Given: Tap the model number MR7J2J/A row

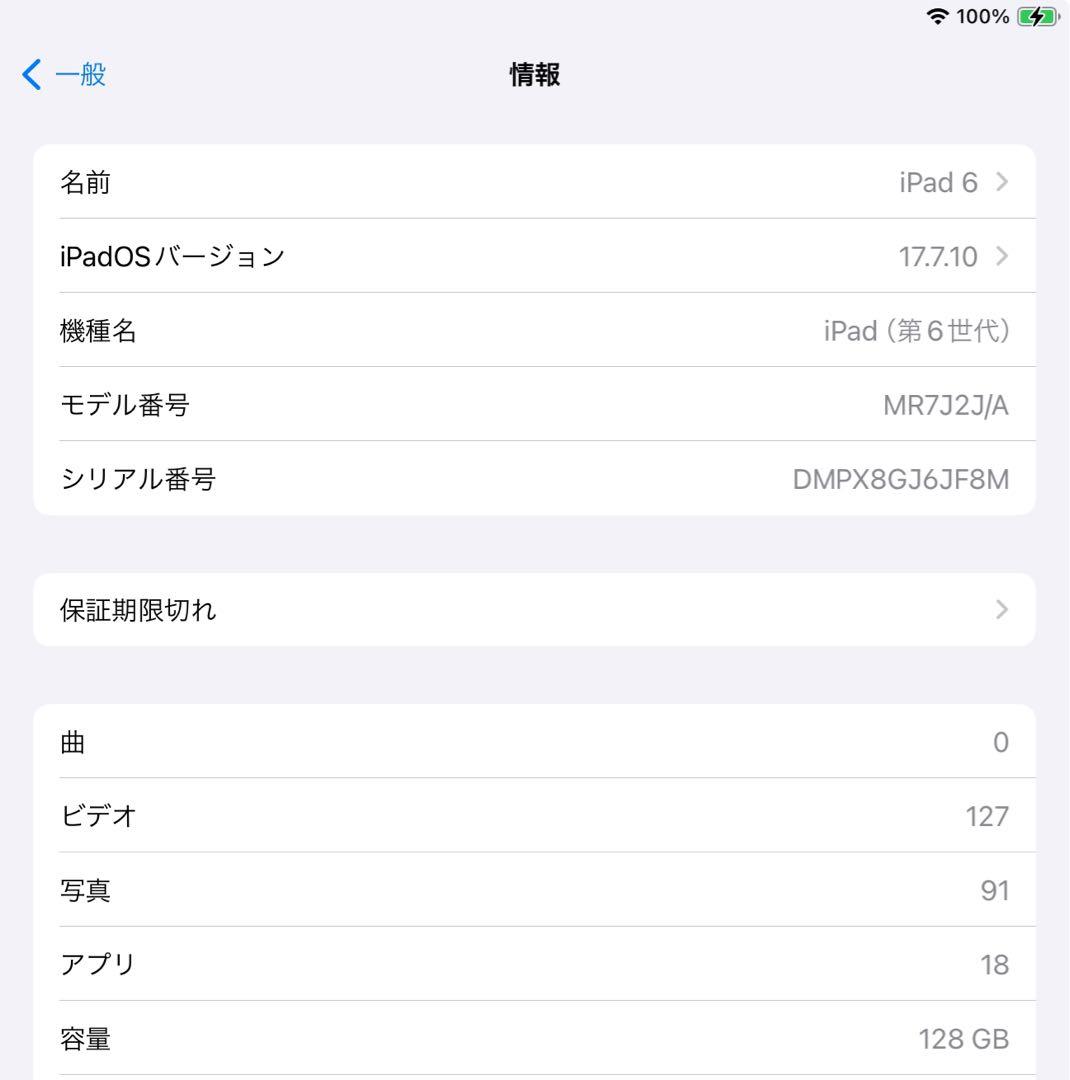Looking at the screenshot, I should coord(535,405).
